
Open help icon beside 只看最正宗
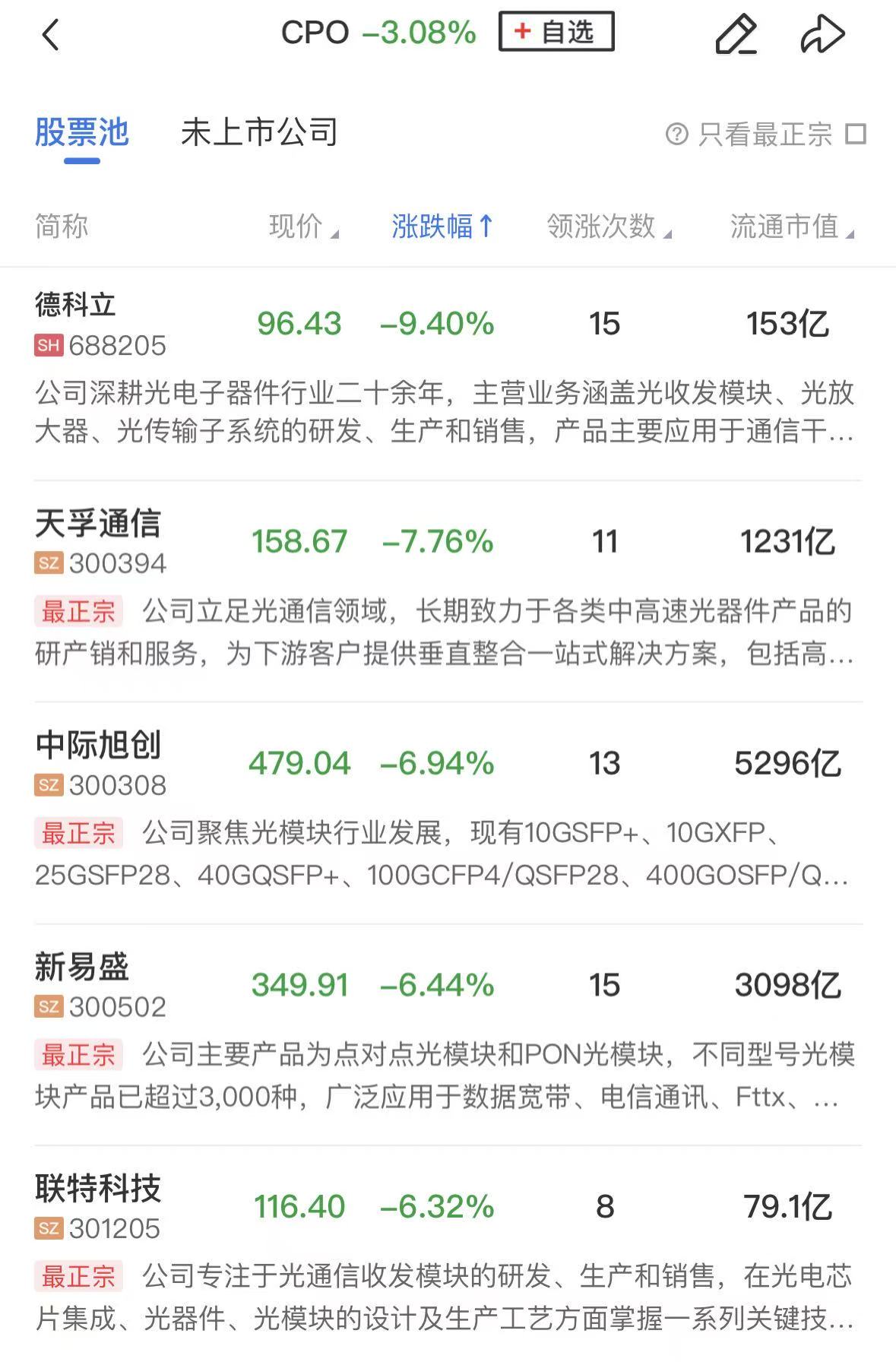click(x=676, y=135)
